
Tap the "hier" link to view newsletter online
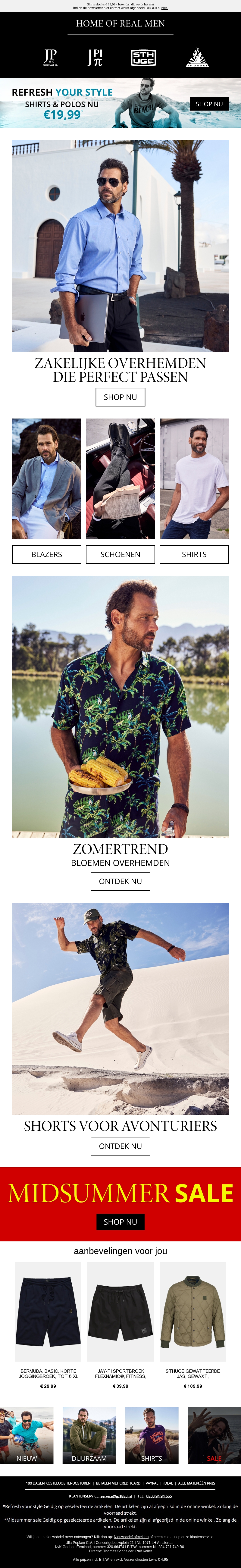coord(164,8)
